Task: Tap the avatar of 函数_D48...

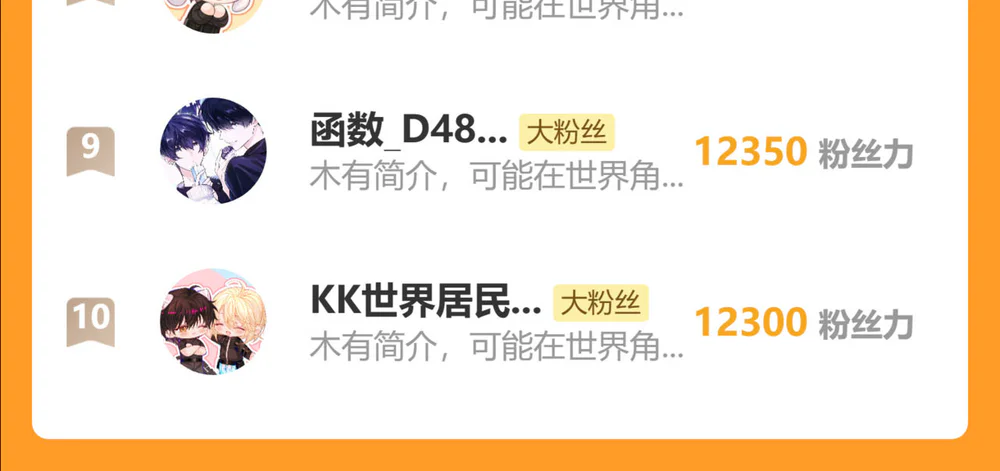Action: click(213, 151)
